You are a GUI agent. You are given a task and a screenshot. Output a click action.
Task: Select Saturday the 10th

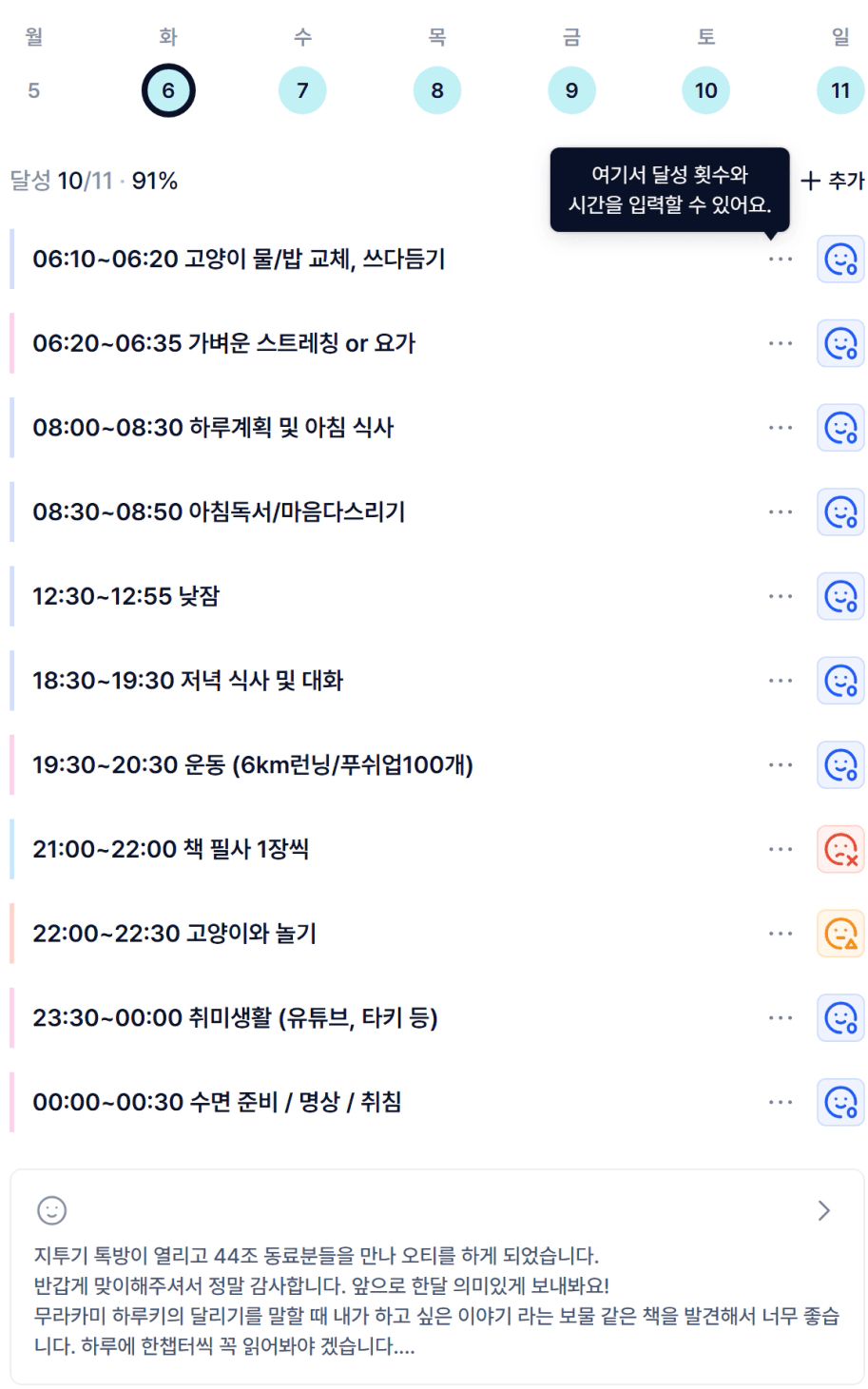(x=705, y=91)
